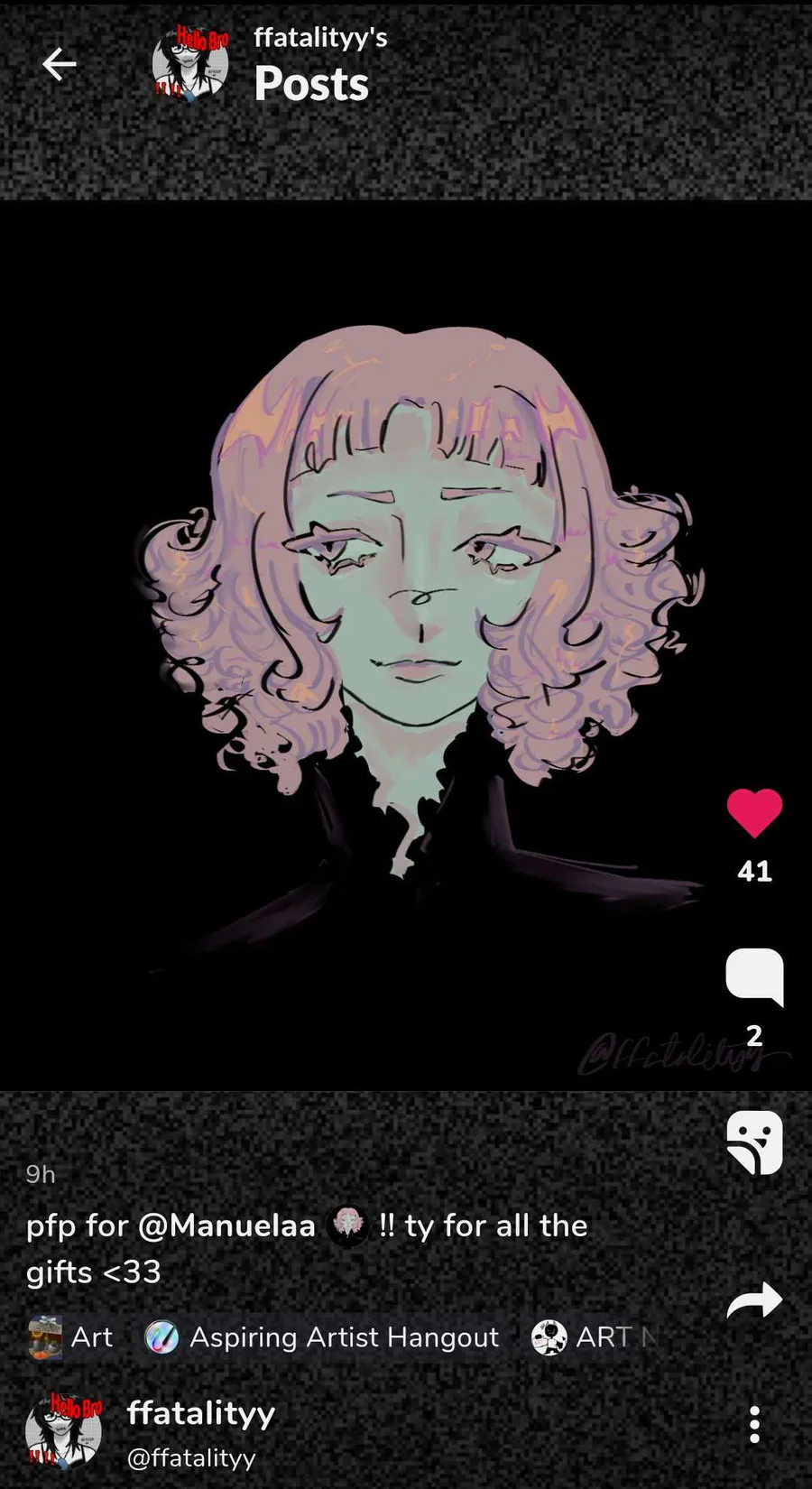
Task: Tap the sticker reaction icon
Action: [x=754, y=1142]
